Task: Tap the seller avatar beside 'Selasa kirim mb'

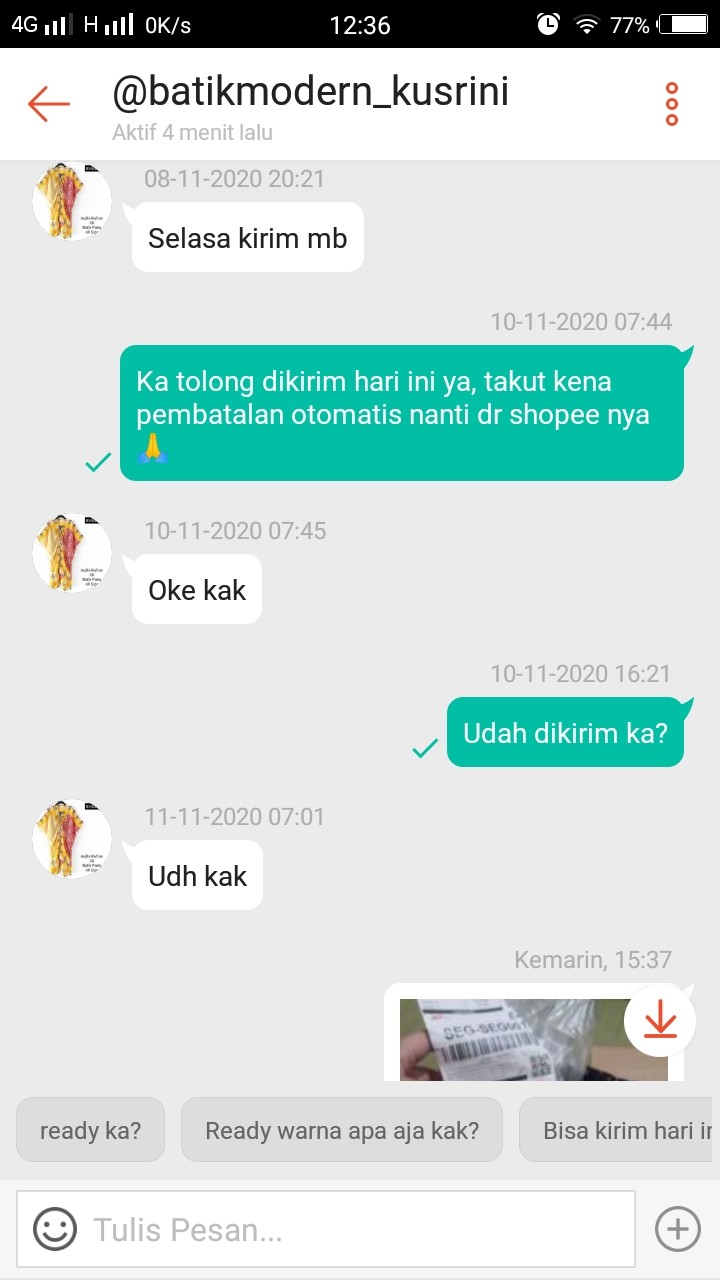Action: coord(70,200)
